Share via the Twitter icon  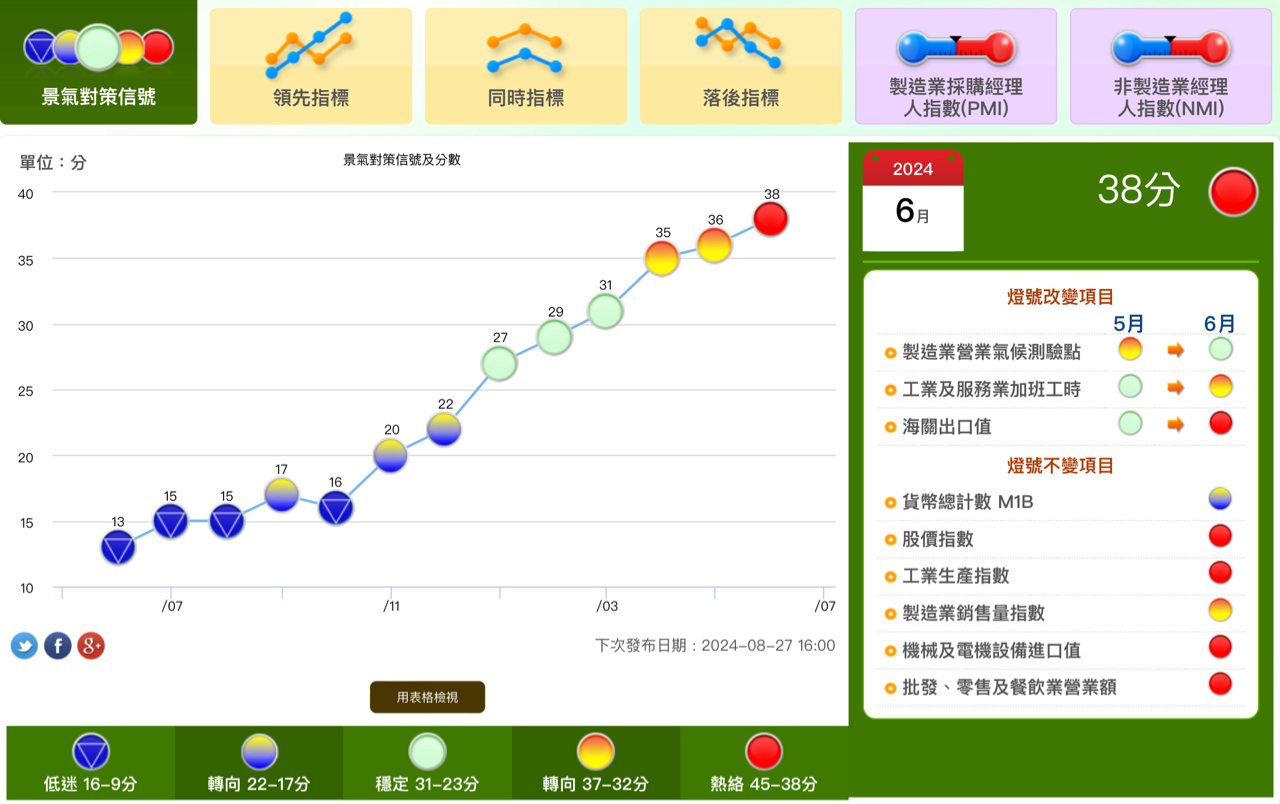point(25,646)
